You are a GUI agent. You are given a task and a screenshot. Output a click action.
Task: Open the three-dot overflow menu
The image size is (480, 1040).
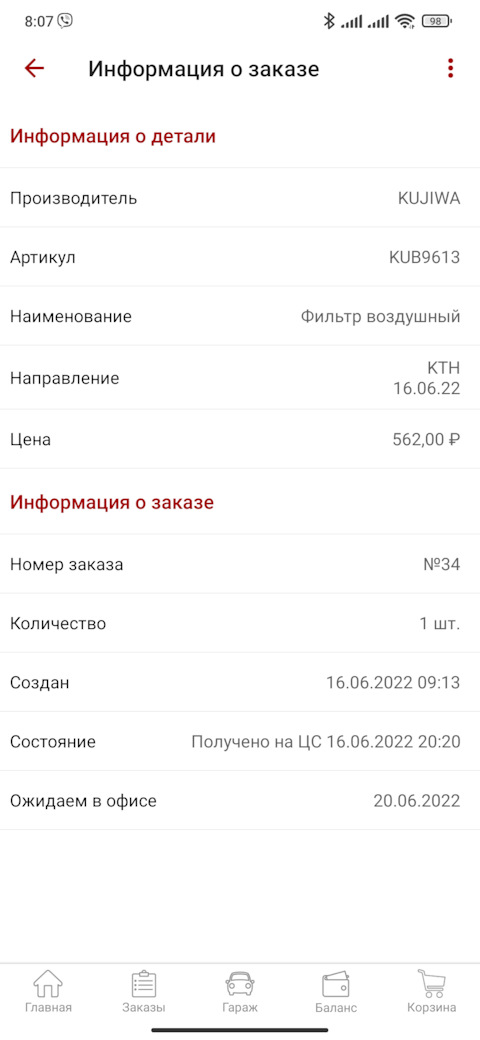tap(450, 68)
